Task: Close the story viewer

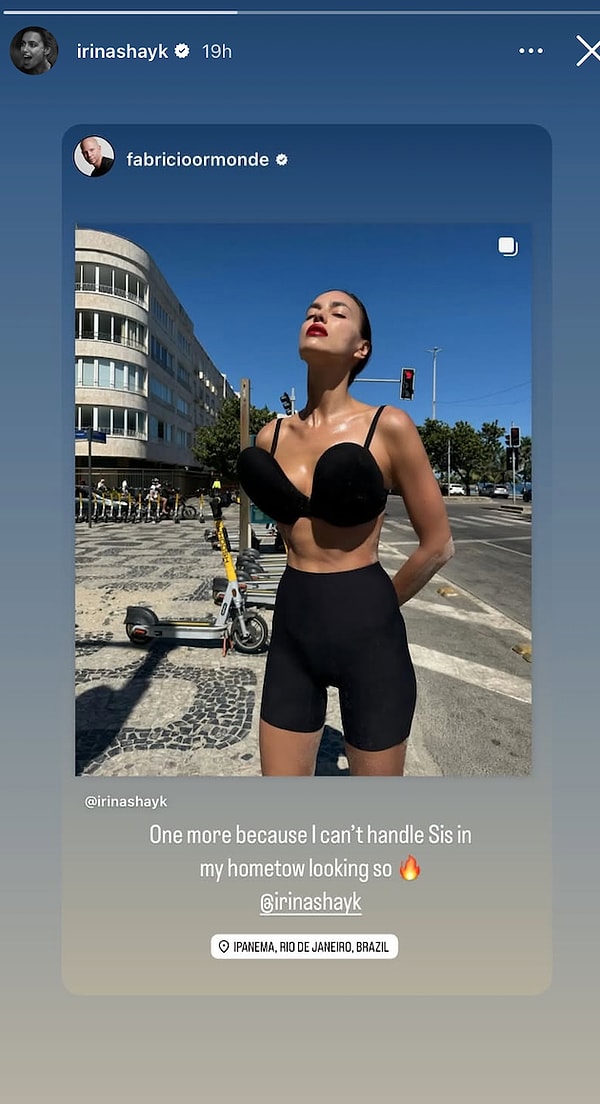Action: tap(587, 51)
